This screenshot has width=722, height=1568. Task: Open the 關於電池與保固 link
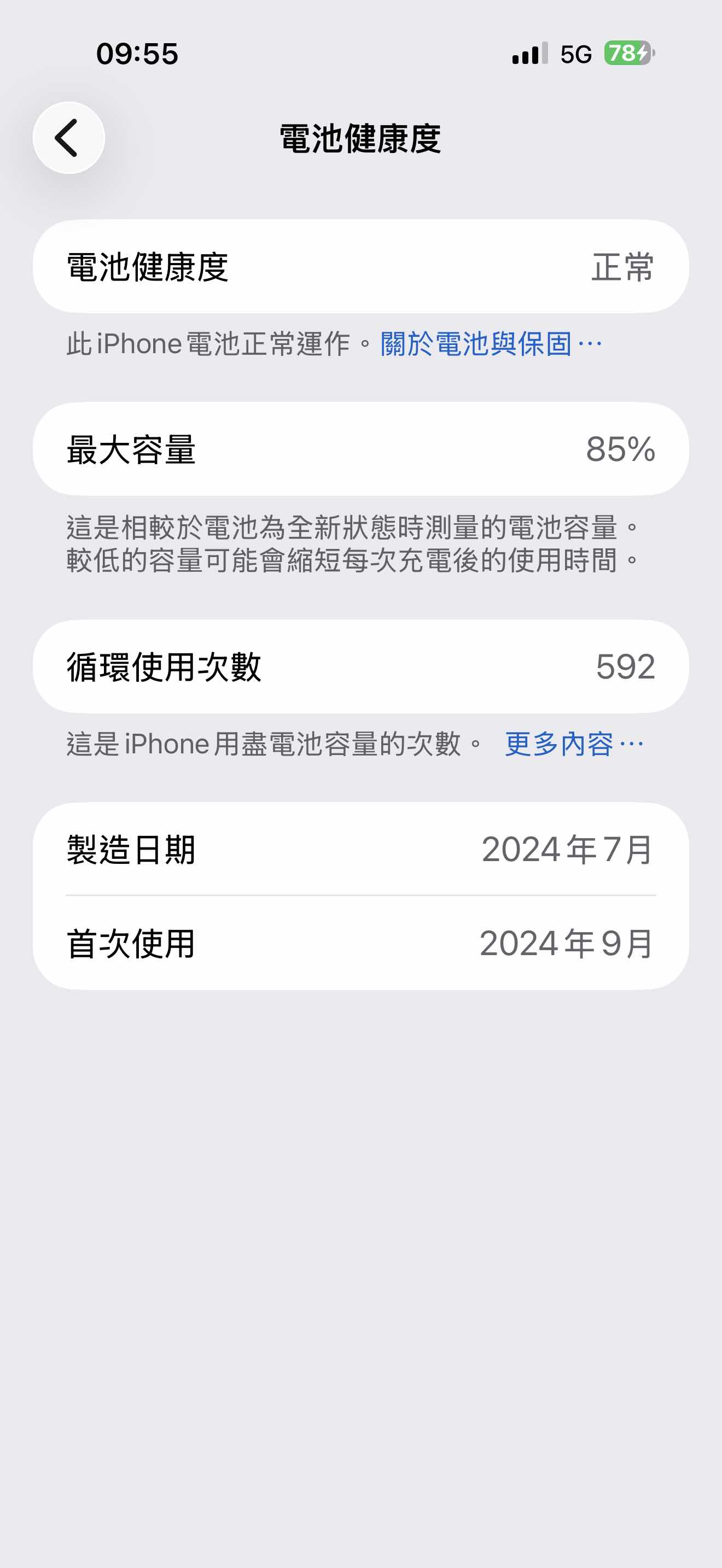click(x=490, y=344)
